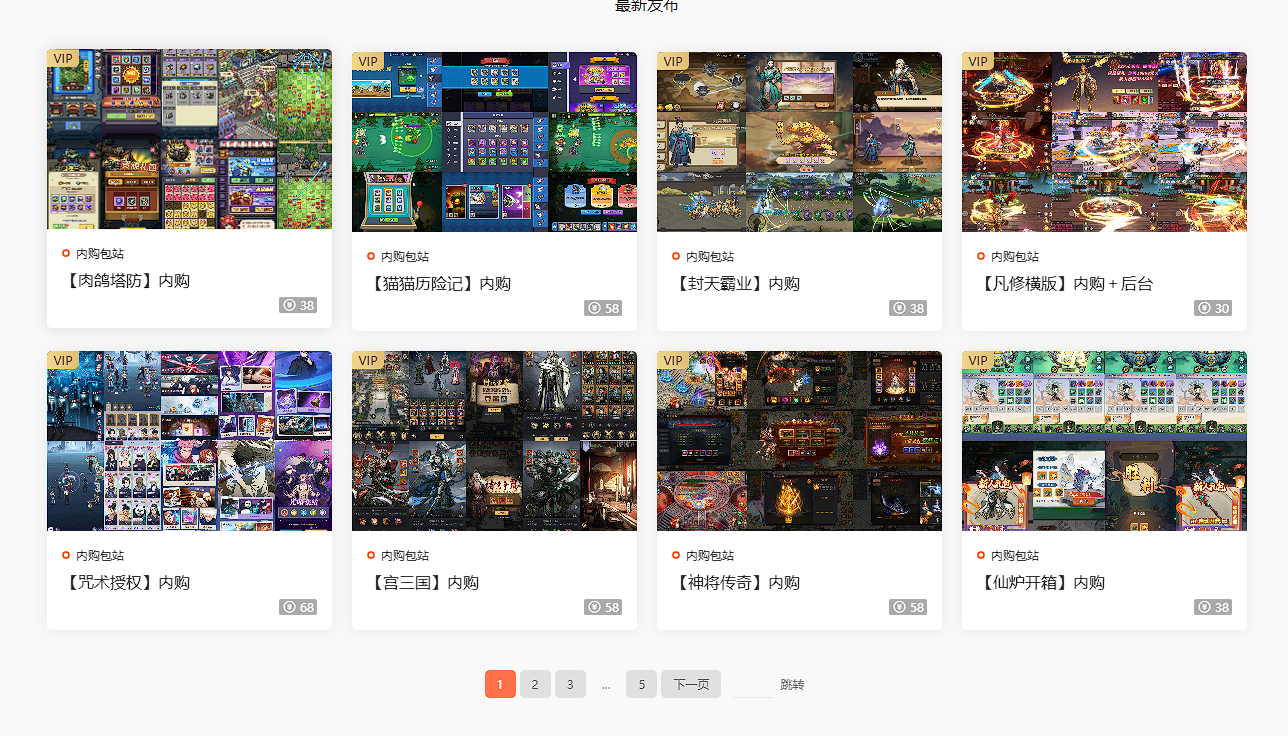Open 内购包站 category under 【仙炉开箱】
This screenshot has width=1288, height=736.
pyautogui.click(x=1015, y=556)
